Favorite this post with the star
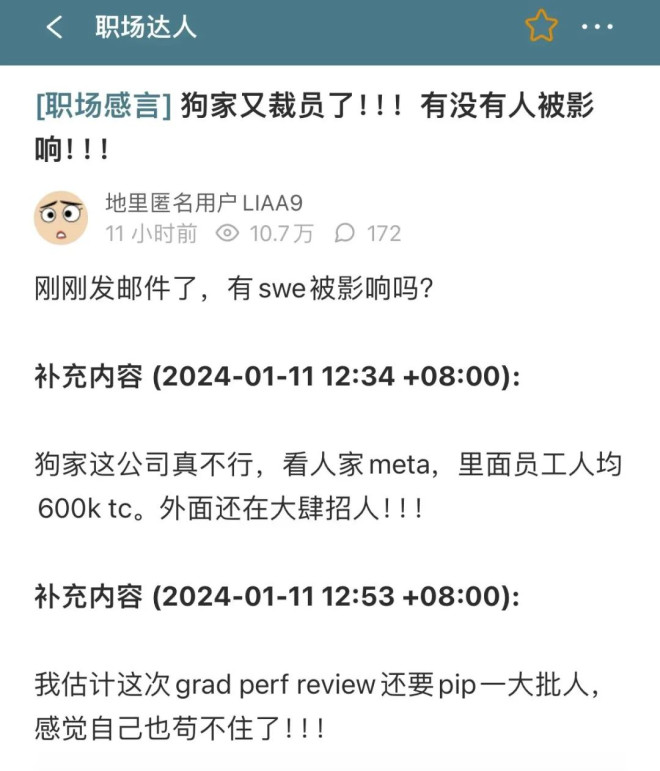Screen dimensions: 660x771 coord(541,27)
